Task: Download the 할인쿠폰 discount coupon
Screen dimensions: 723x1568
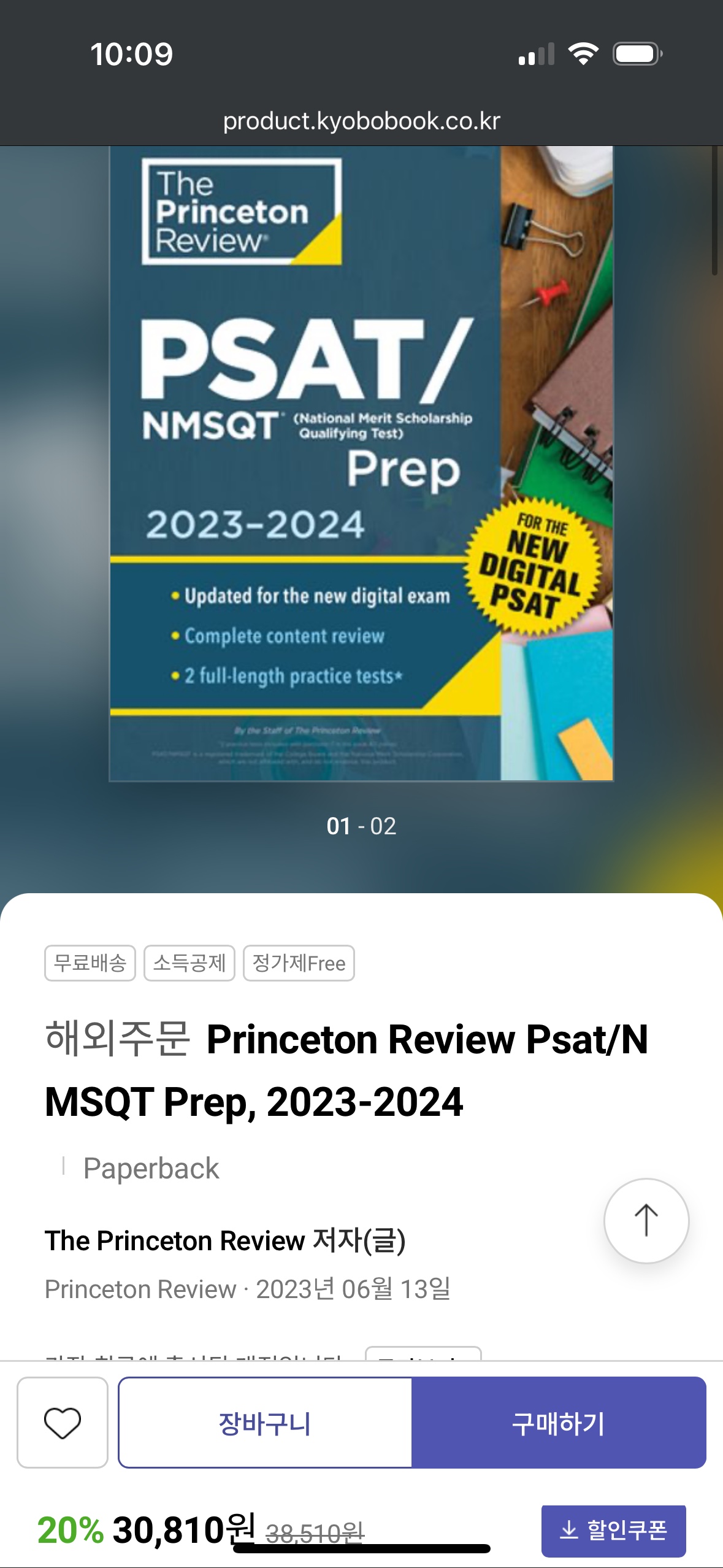Action: click(613, 1530)
